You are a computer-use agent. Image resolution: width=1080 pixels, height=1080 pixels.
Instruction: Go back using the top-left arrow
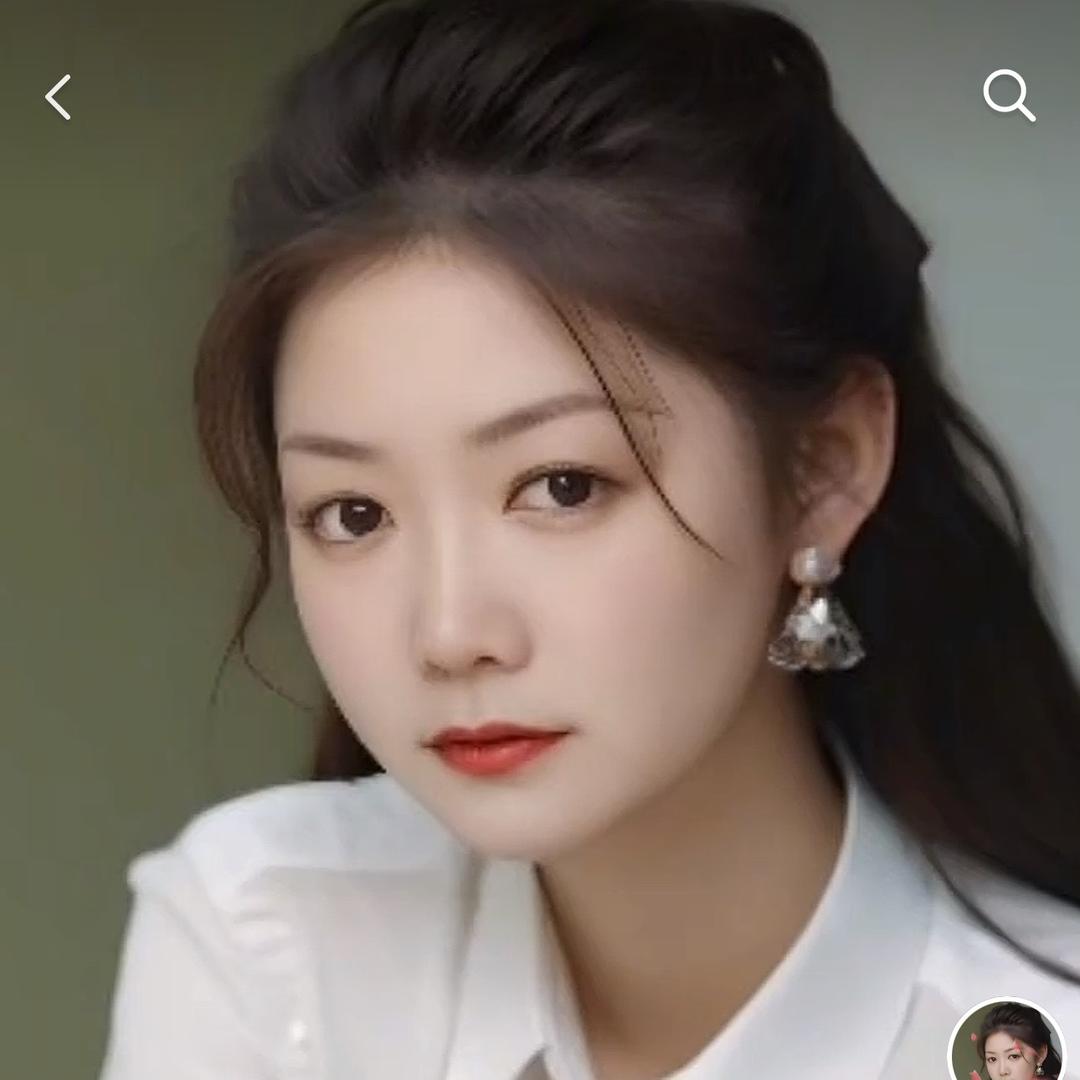58,97
